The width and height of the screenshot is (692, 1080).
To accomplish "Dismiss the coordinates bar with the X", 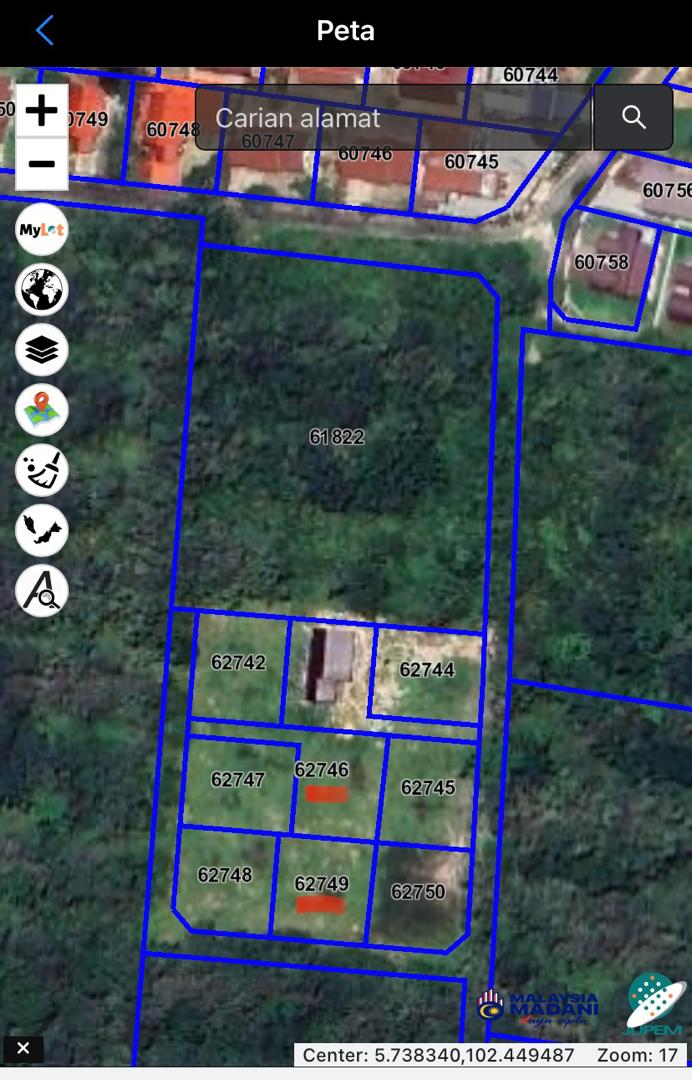I will pos(24,1048).
